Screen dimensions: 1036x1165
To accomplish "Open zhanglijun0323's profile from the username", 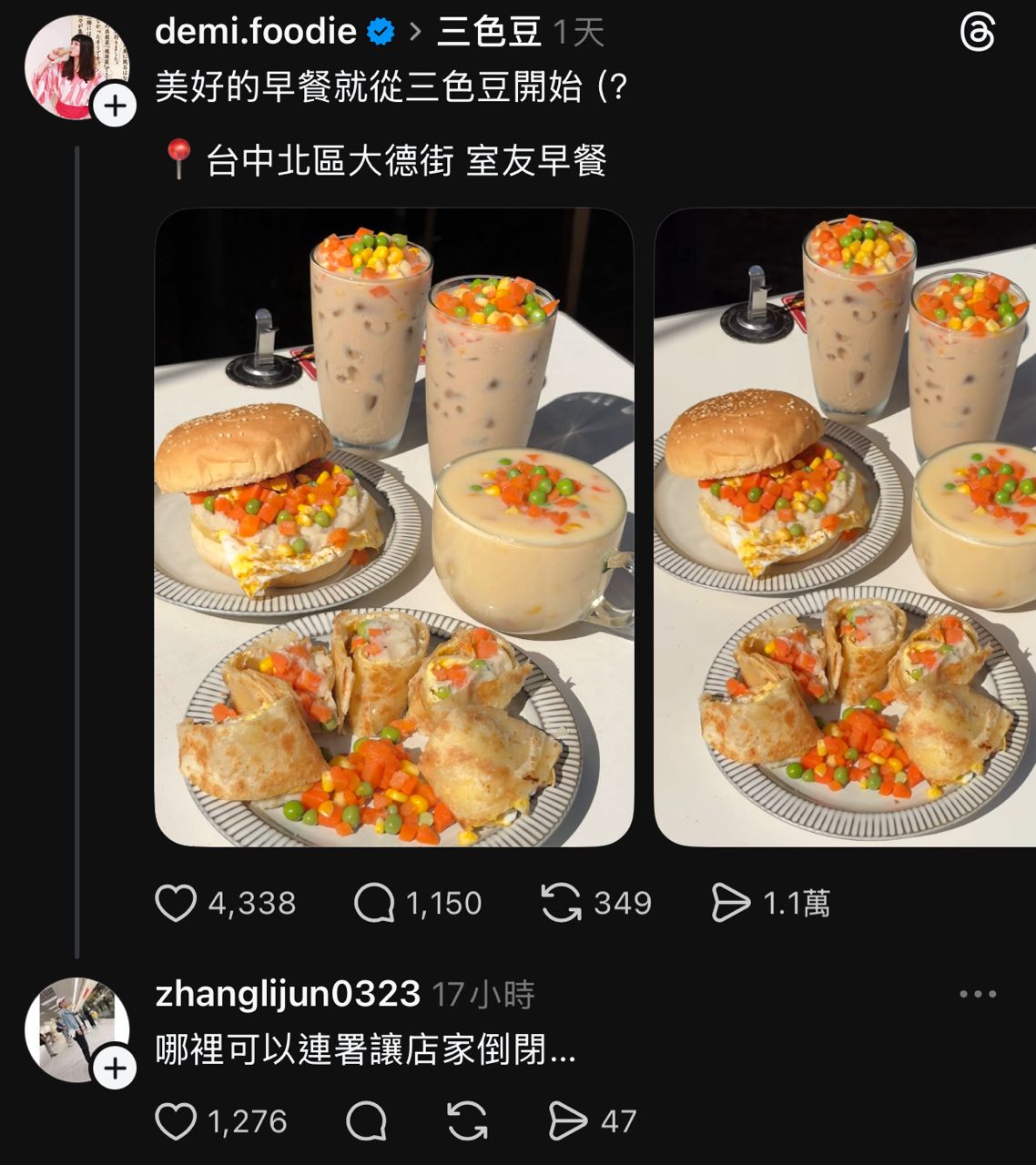I will [288, 994].
